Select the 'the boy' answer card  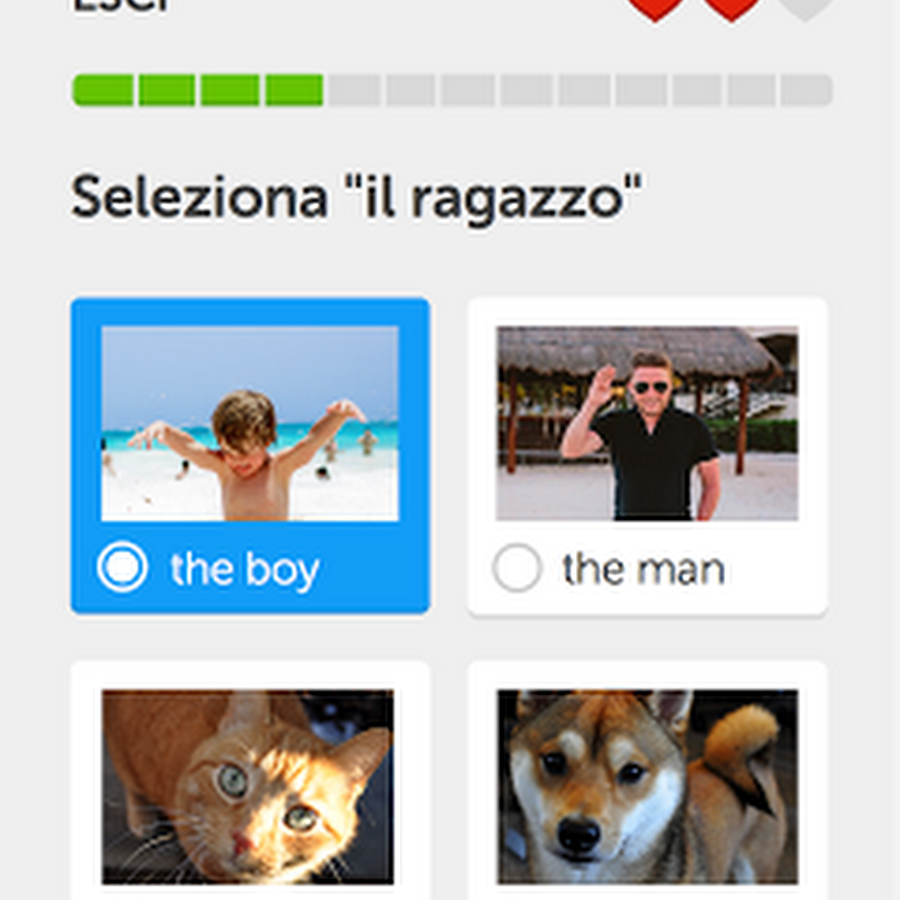[250, 455]
